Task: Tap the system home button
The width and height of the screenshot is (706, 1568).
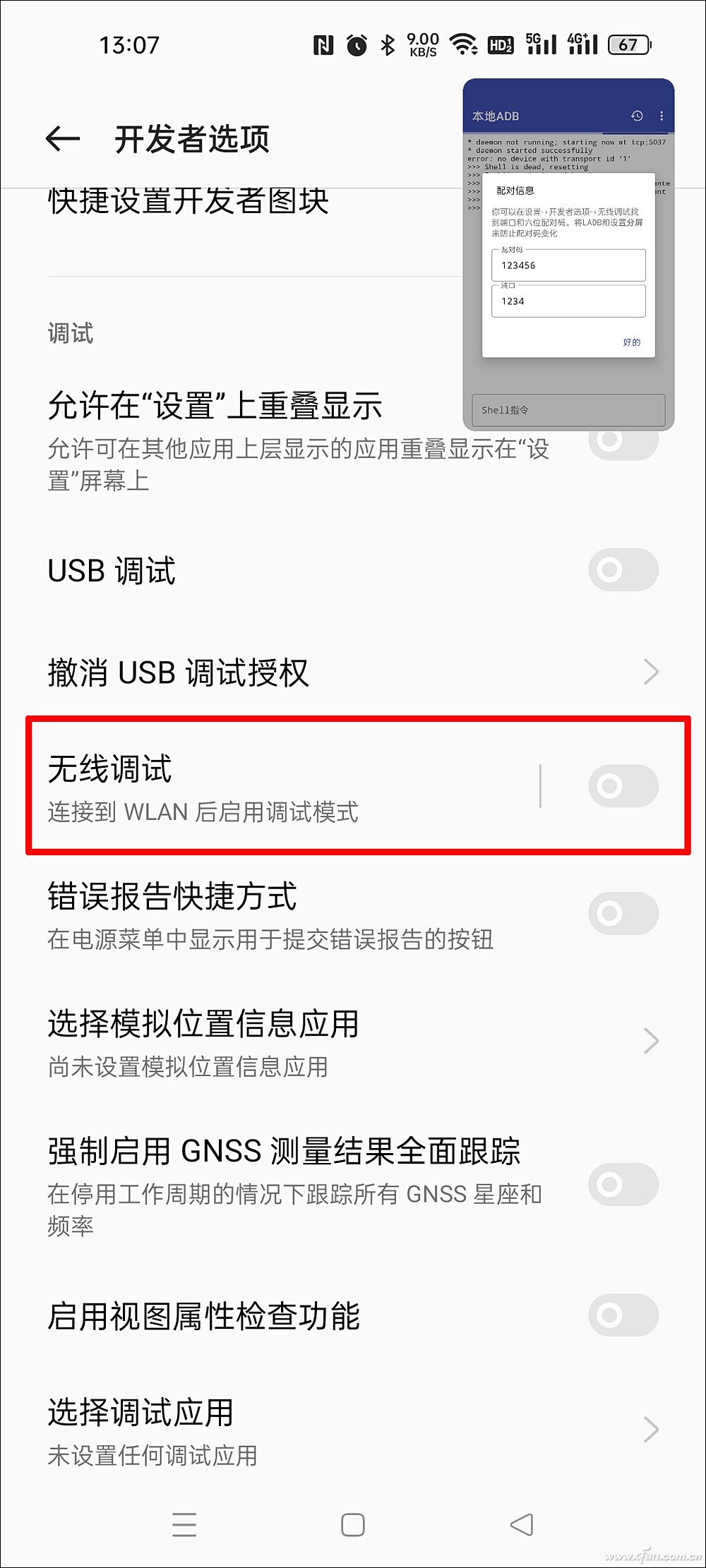Action: tap(352, 1525)
